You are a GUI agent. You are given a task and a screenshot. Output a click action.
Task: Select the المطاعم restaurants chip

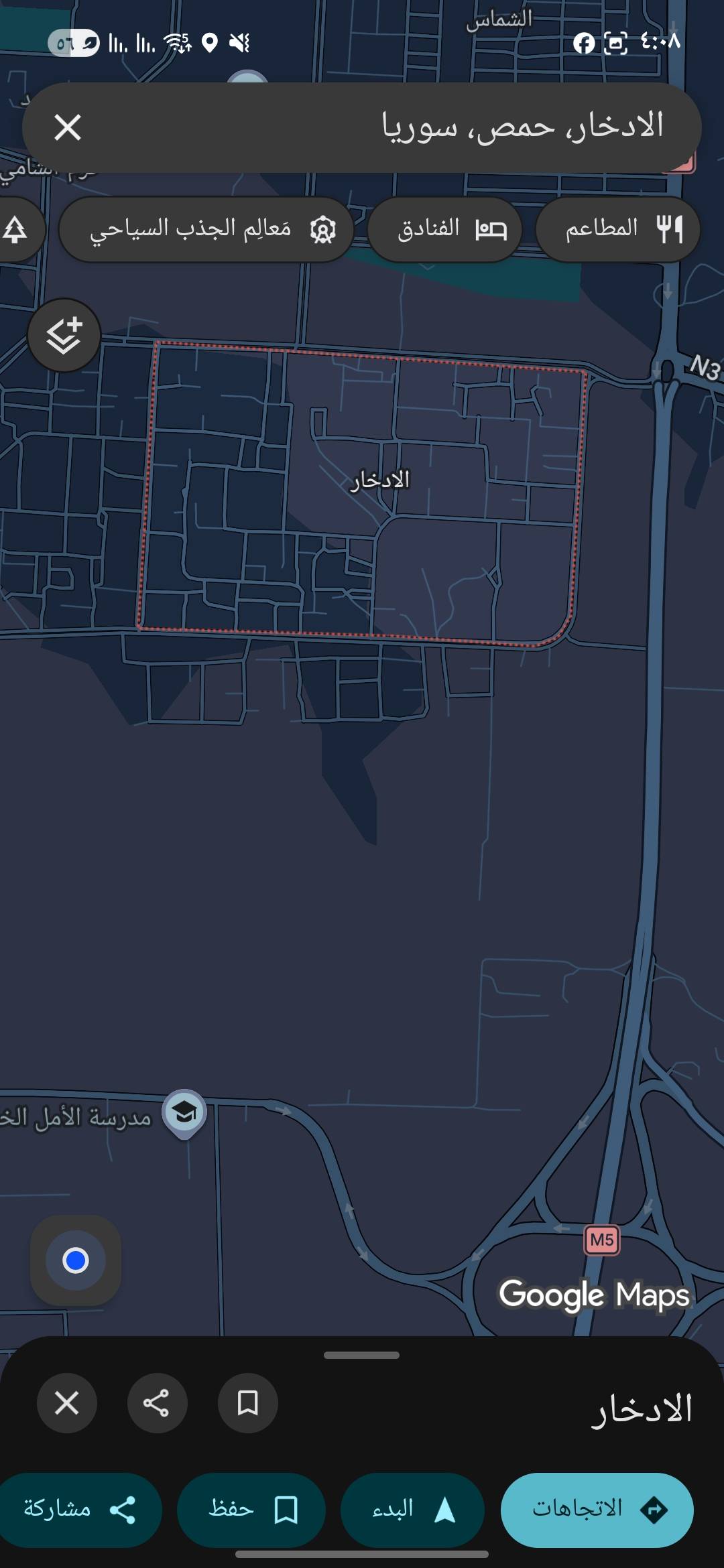coord(618,229)
